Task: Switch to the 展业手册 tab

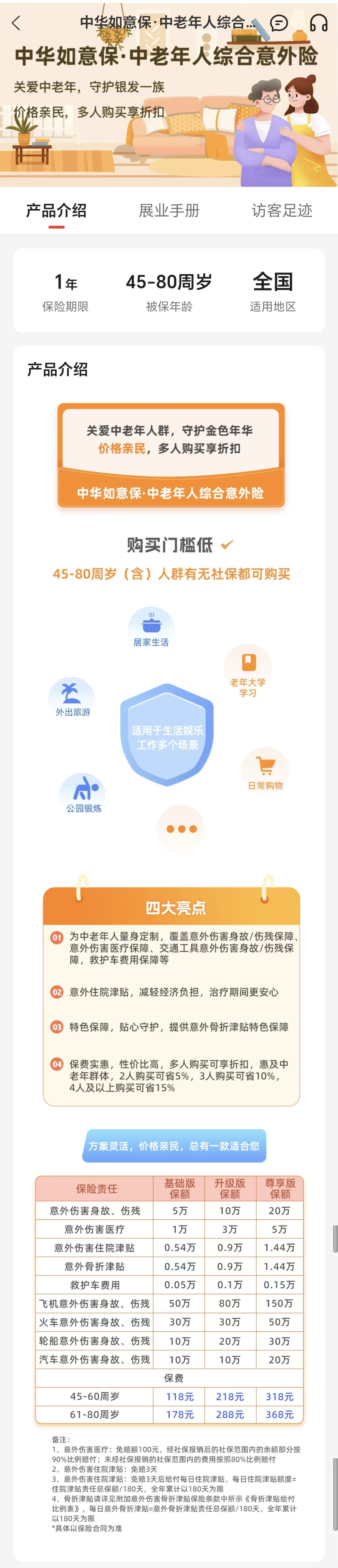Action: (x=169, y=211)
